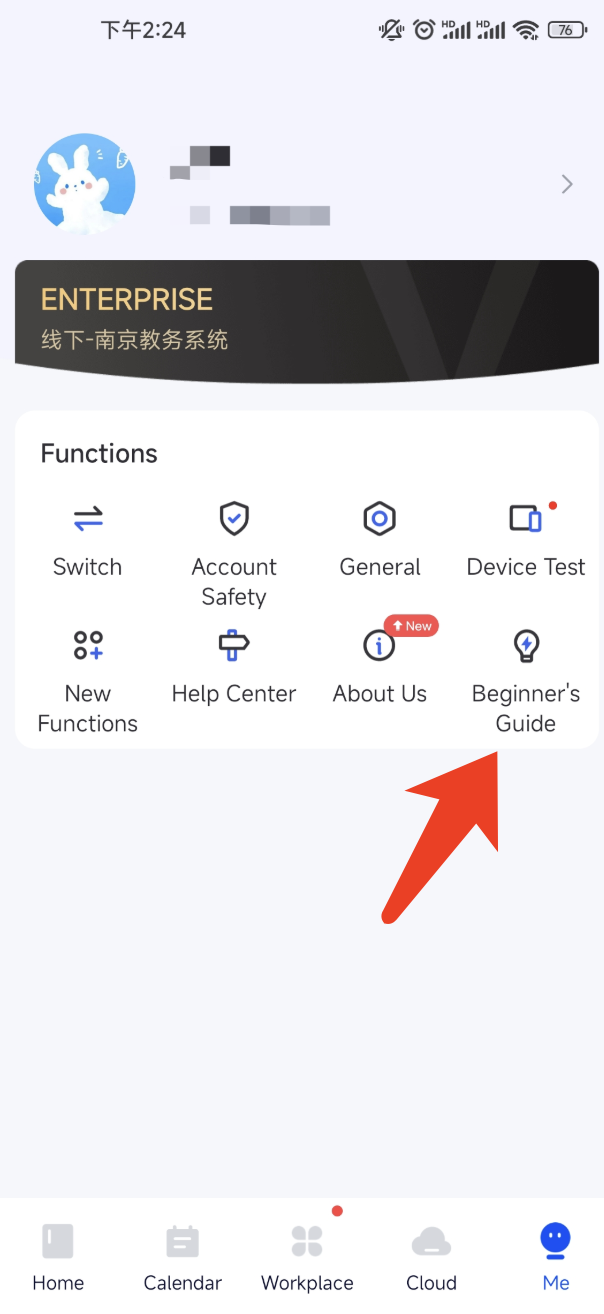Image resolution: width=604 pixels, height=1314 pixels.
Task: Switch to the Home tab
Action: [x=58, y=1256]
